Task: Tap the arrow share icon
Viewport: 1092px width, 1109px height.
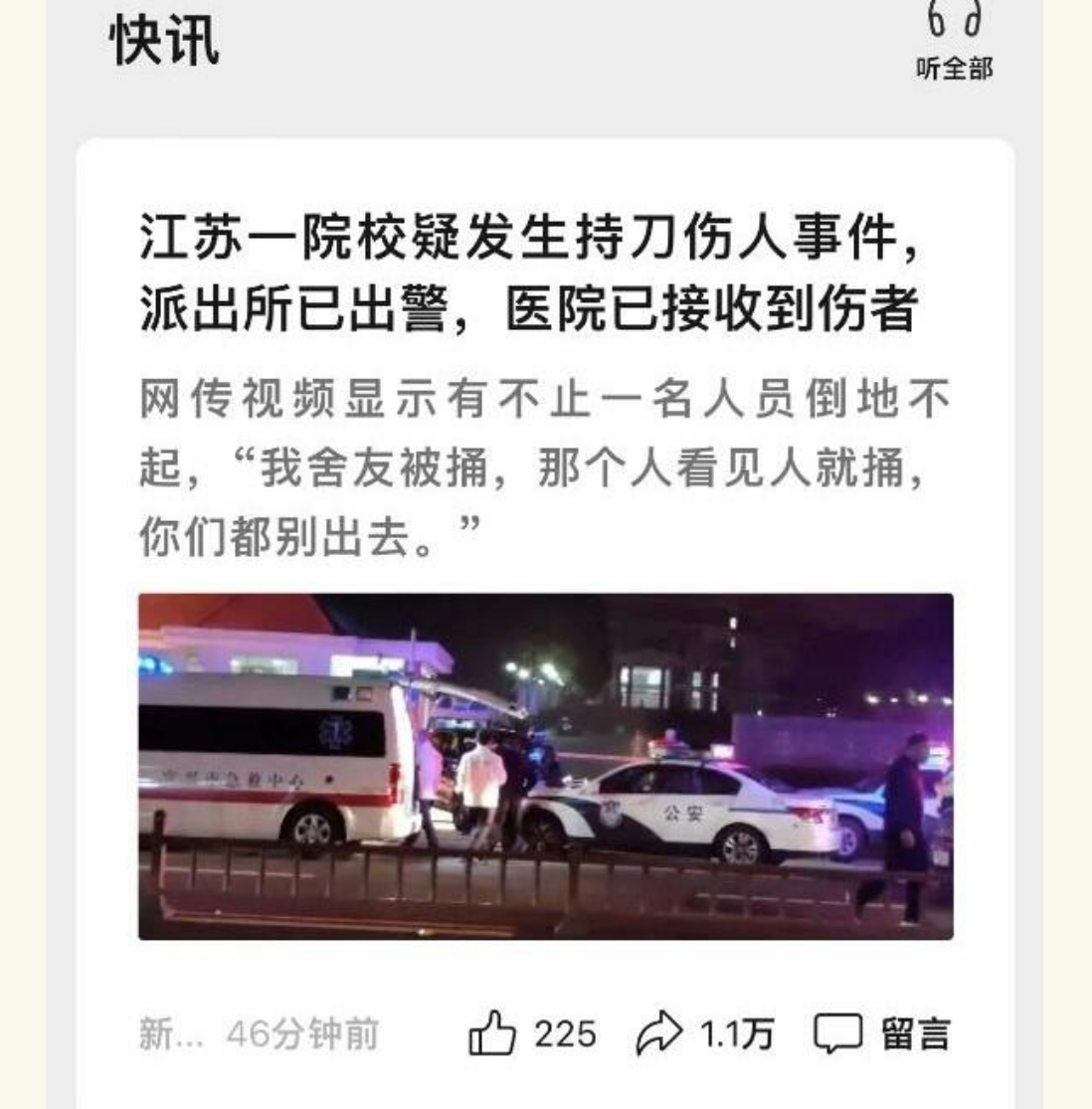Action: [x=661, y=1034]
